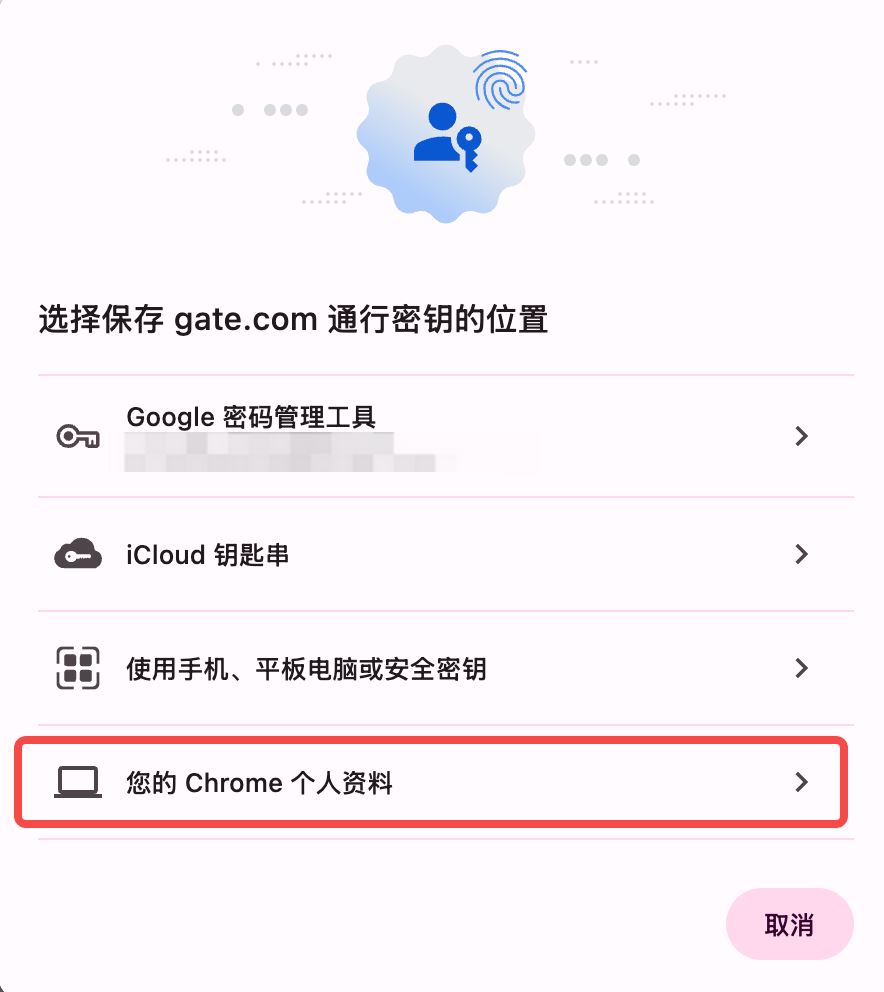The height and width of the screenshot is (992, 884).
Task: Expand the Google 密码管理工具 option chevron
Action: pos(801,436)
